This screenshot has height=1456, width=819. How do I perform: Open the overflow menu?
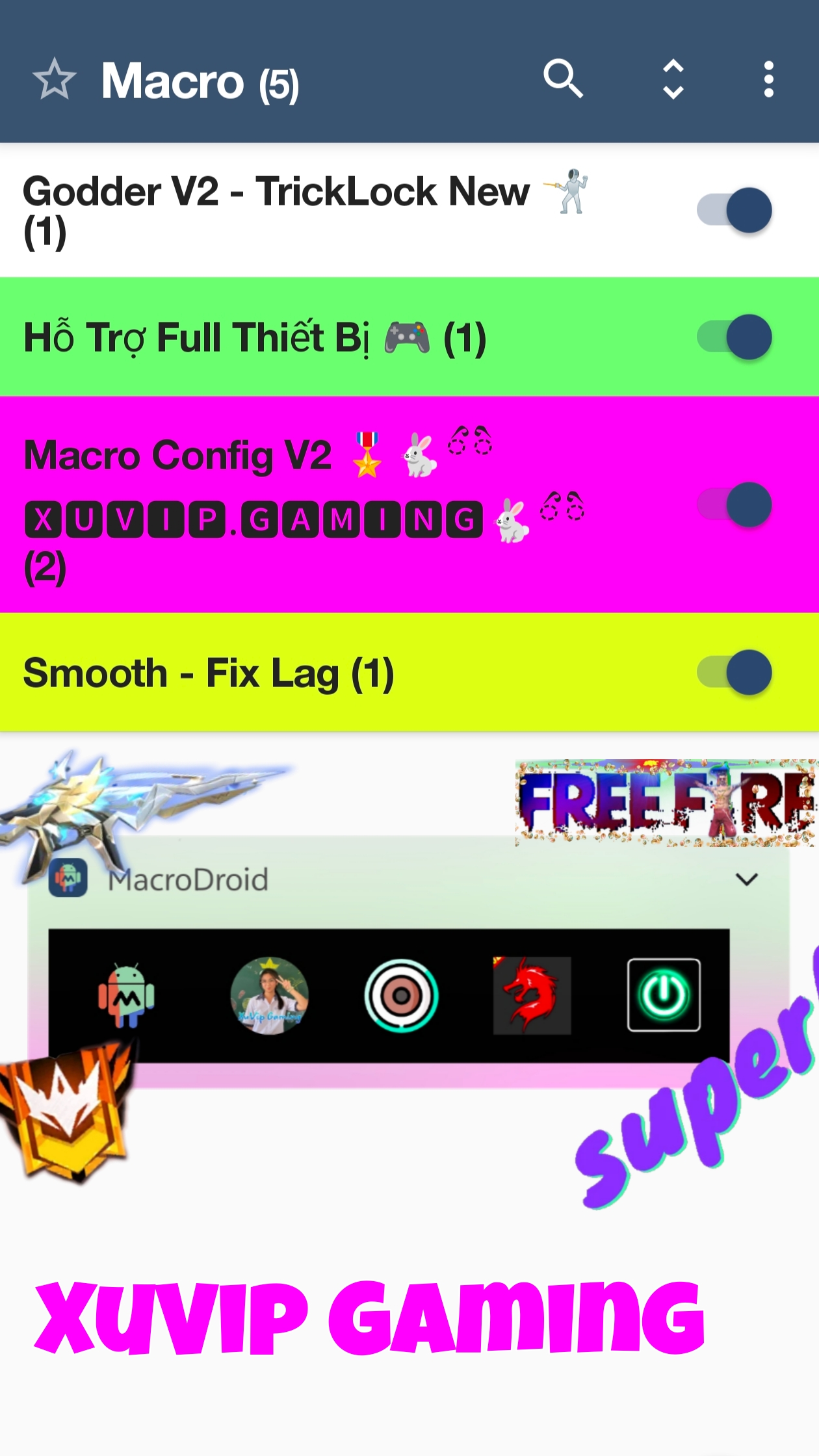click(x=769, y=80)
